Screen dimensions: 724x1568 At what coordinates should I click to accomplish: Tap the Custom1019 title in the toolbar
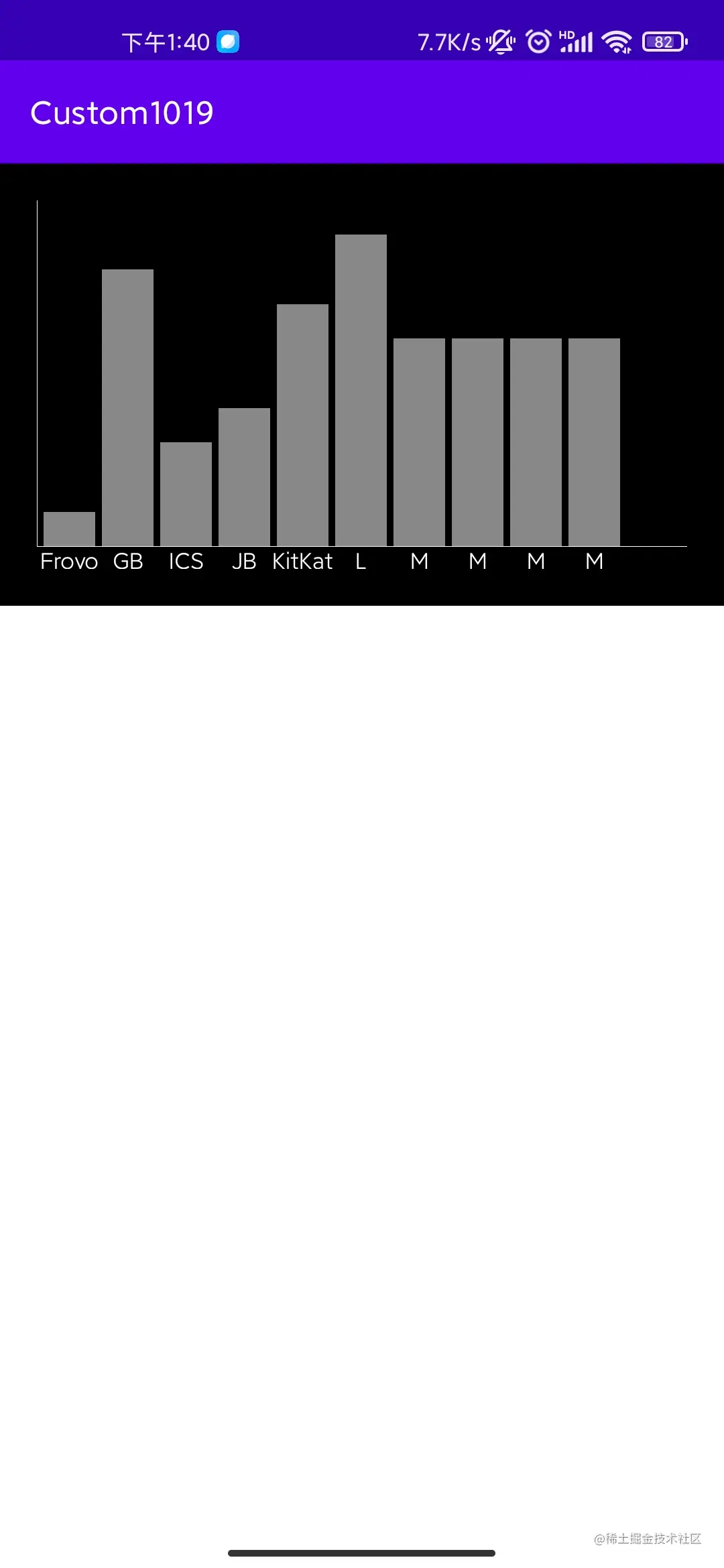[x=122, y=113]
